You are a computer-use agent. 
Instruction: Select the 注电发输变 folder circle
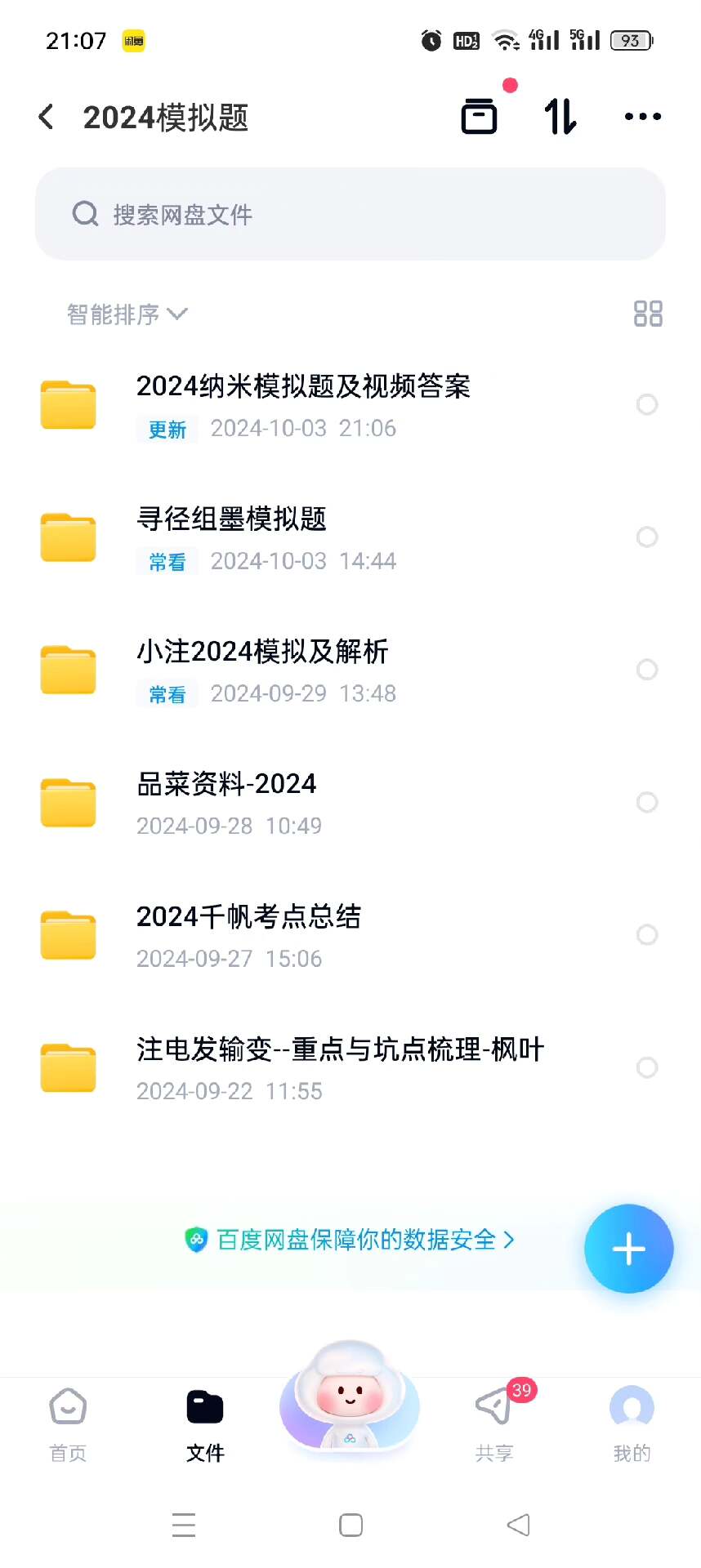pyautogui.click(x=646, y=1067)
